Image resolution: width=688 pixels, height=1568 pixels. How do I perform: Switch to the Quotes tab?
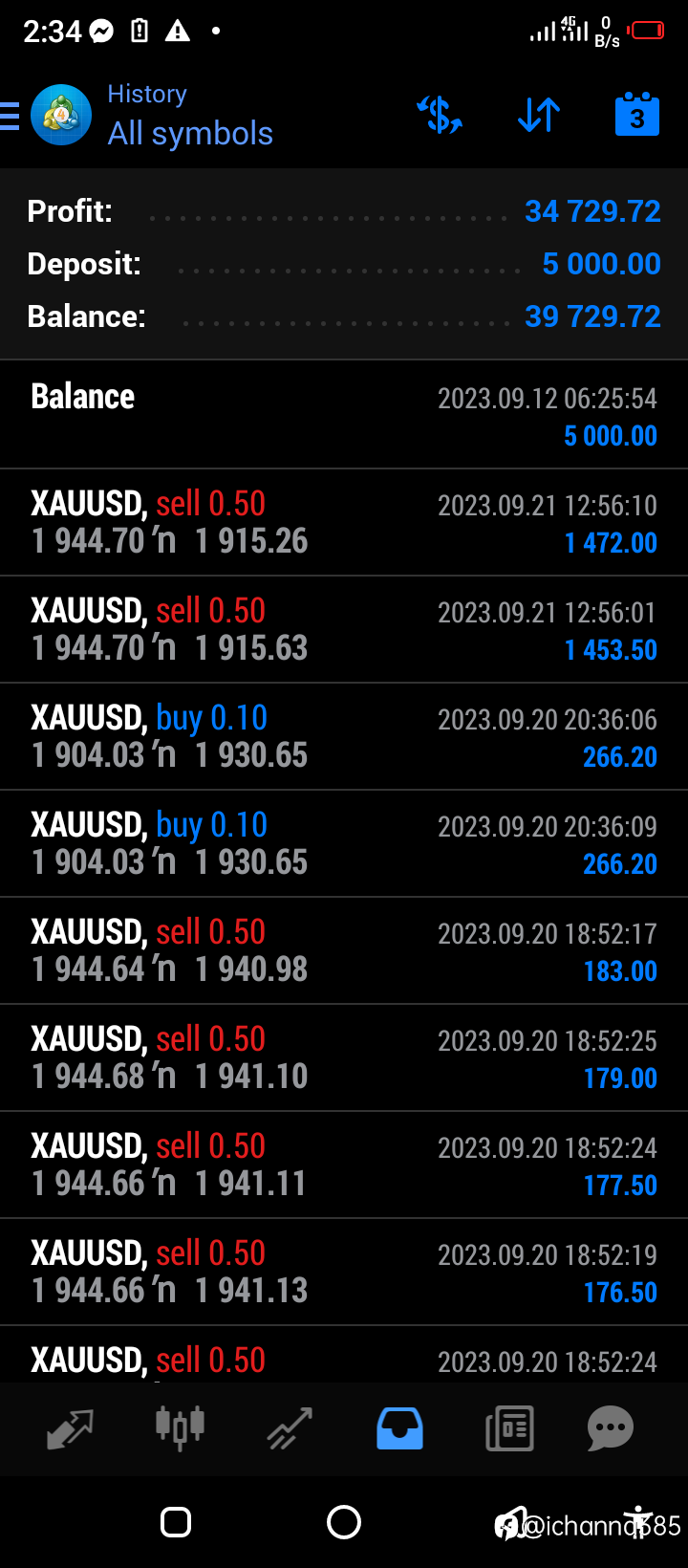click(x=70, y=1428)
